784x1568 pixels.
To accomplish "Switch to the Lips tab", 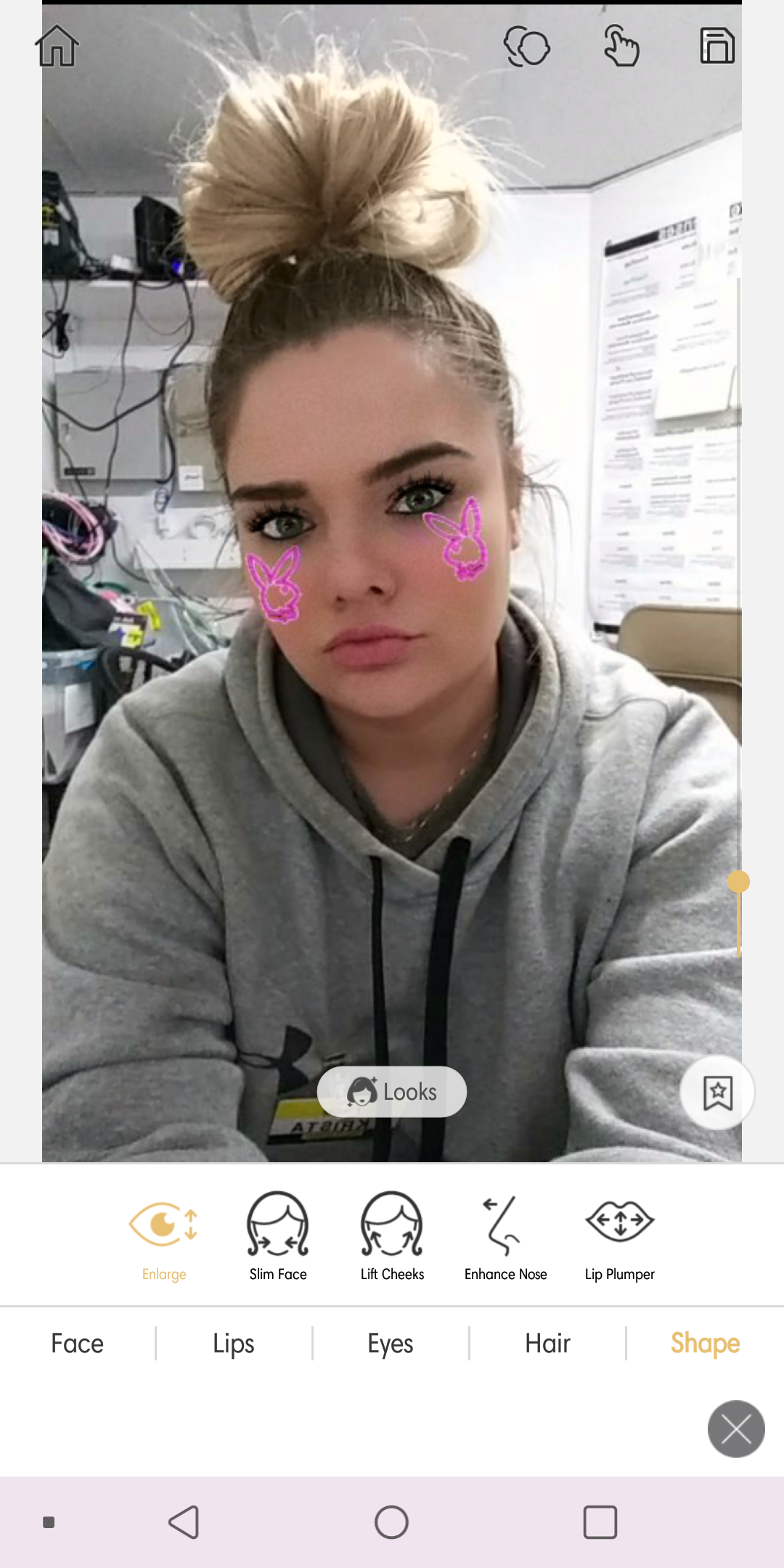I will 234,1344.
